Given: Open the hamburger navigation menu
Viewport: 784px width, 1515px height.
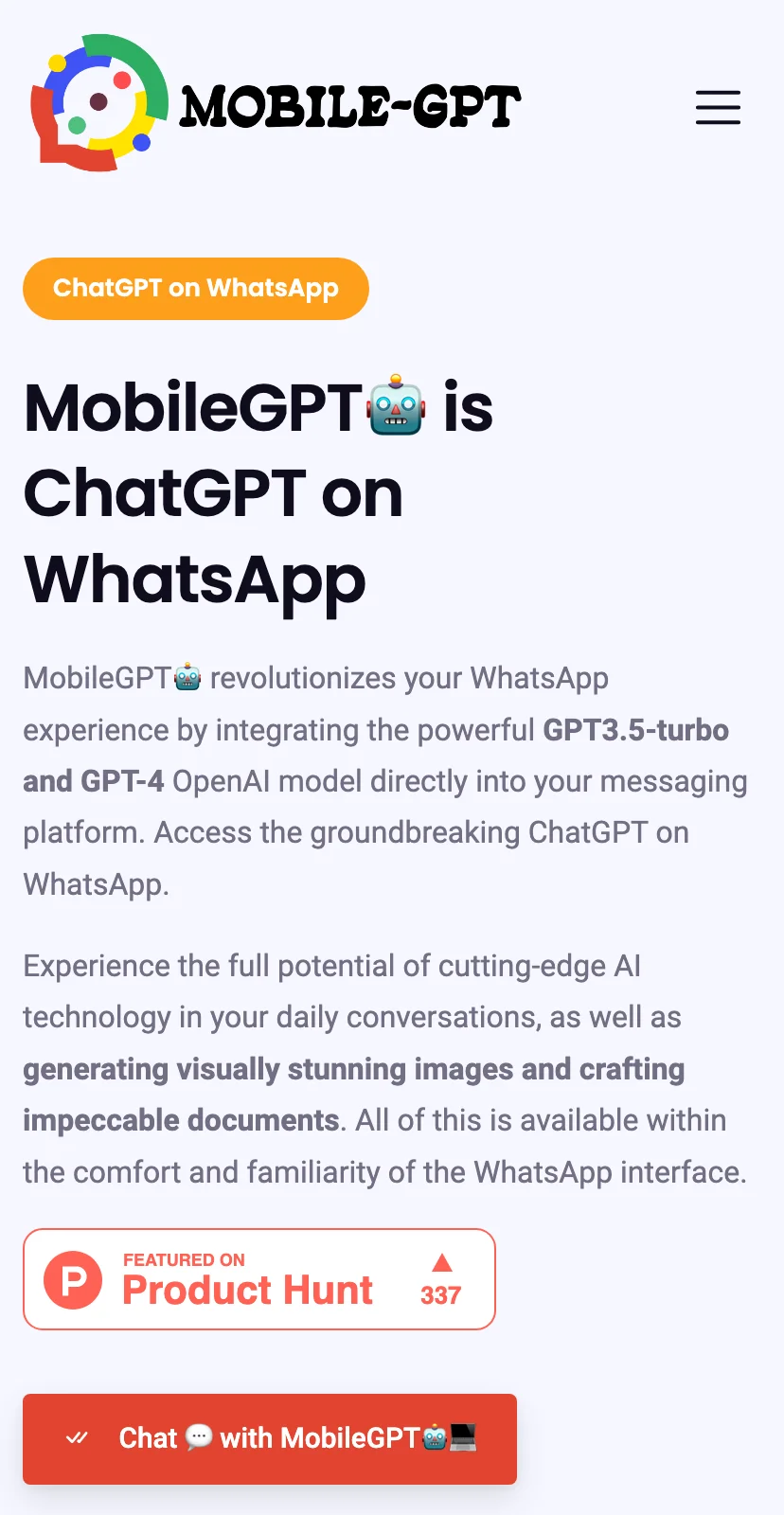Looking at the screenshot, I should (718, 107).
